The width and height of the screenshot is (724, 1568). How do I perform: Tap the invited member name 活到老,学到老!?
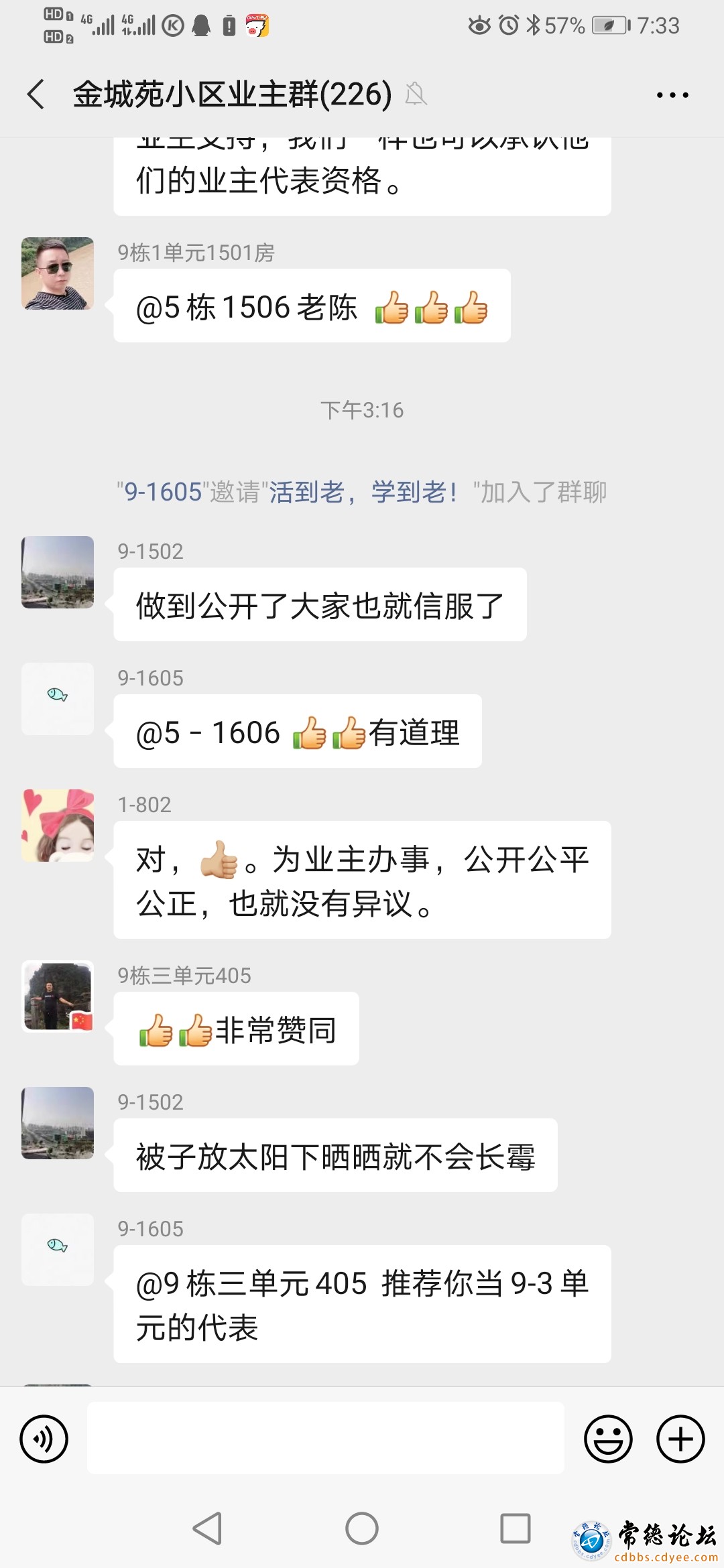[x=365, y=493]
